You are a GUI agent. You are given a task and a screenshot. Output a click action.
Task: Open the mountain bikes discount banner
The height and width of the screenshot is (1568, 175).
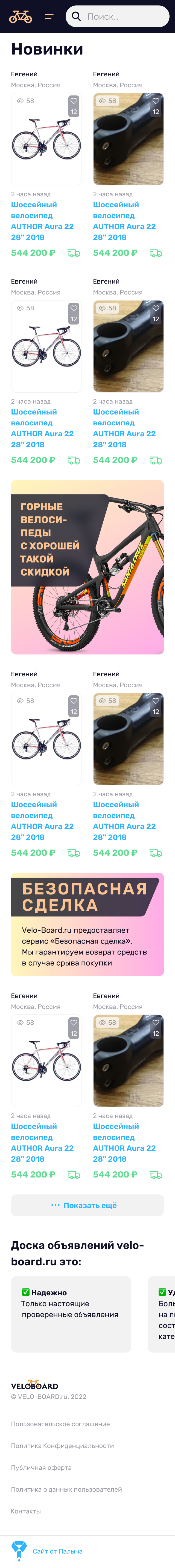(87, 567)
